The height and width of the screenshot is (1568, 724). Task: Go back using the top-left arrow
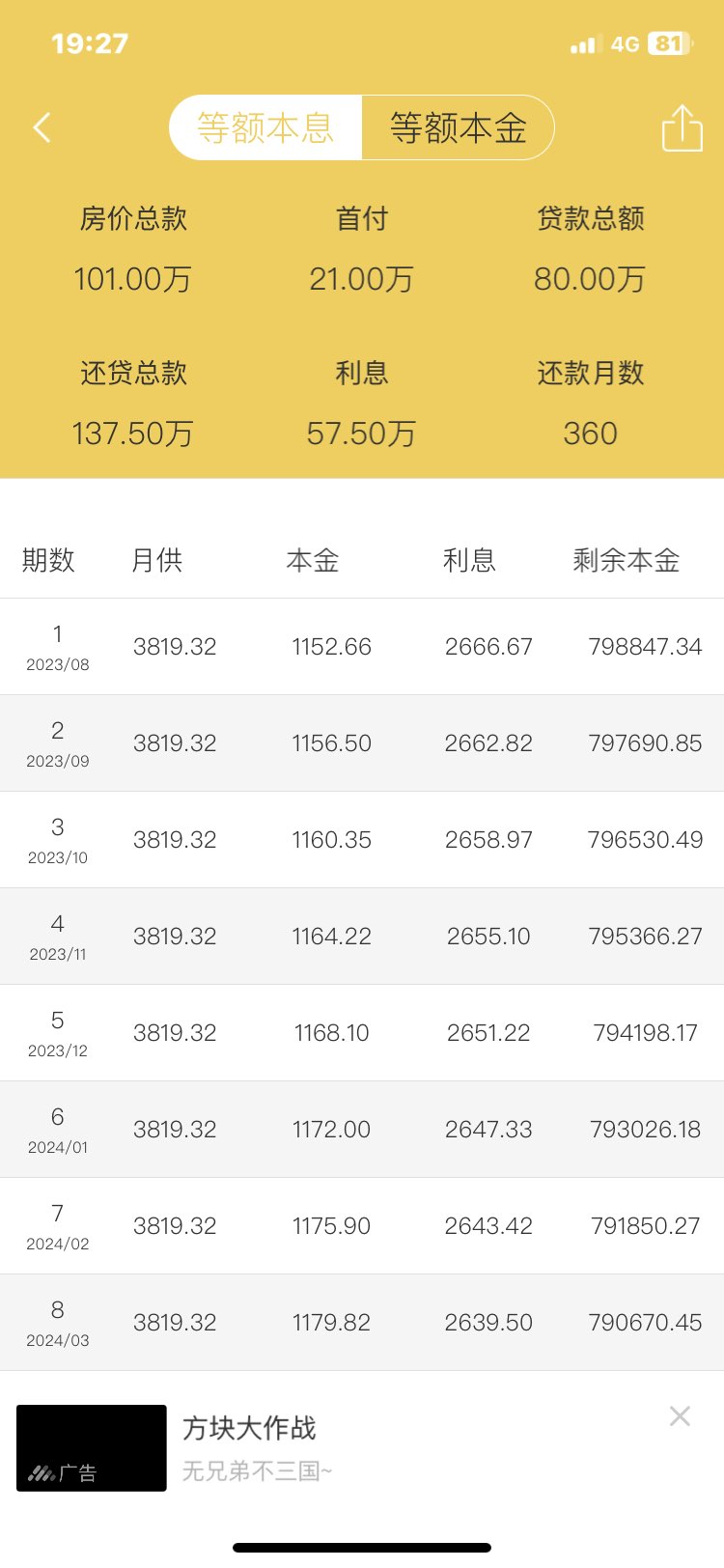point(42,127)
